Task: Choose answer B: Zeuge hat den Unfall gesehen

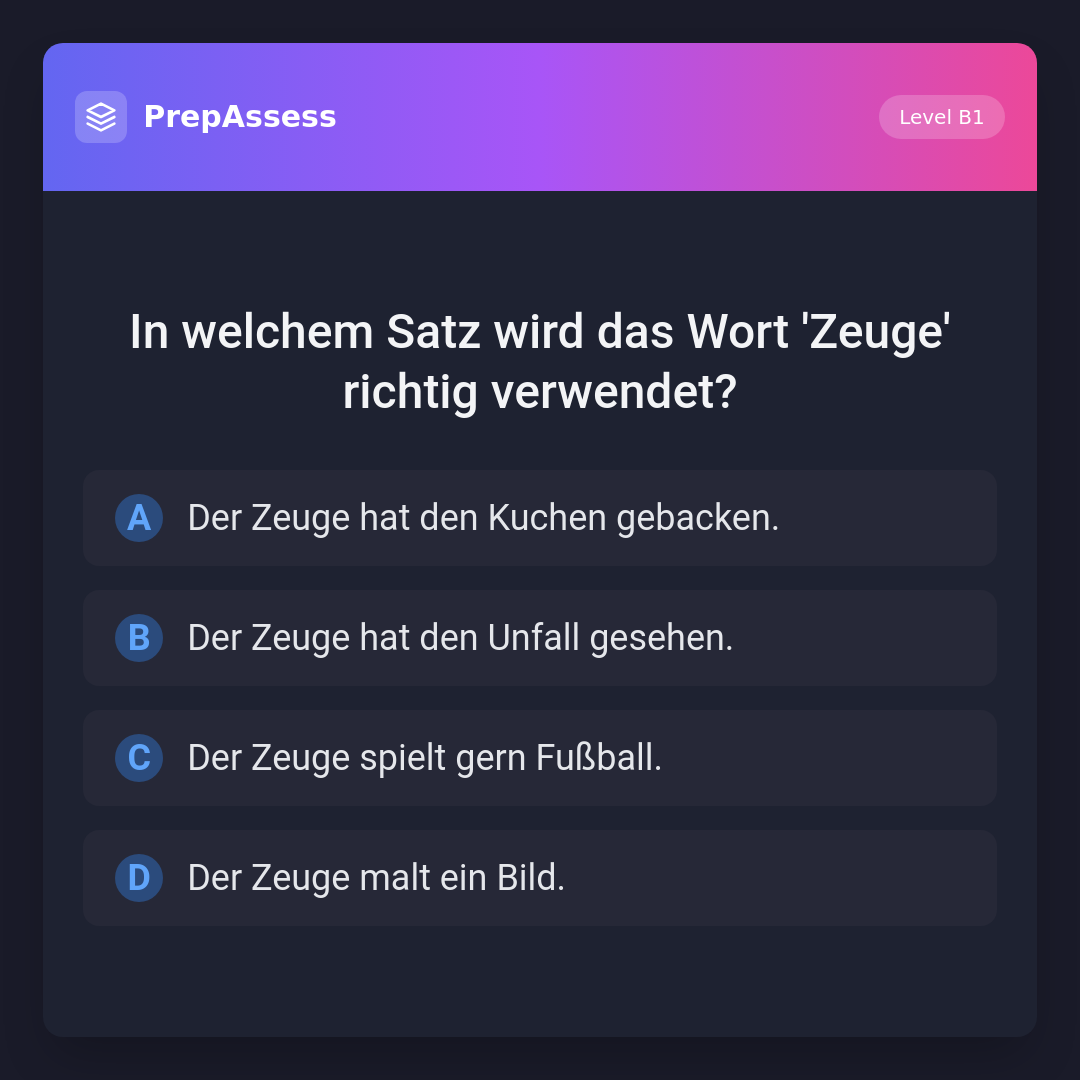Action: [x=540, y=638]
